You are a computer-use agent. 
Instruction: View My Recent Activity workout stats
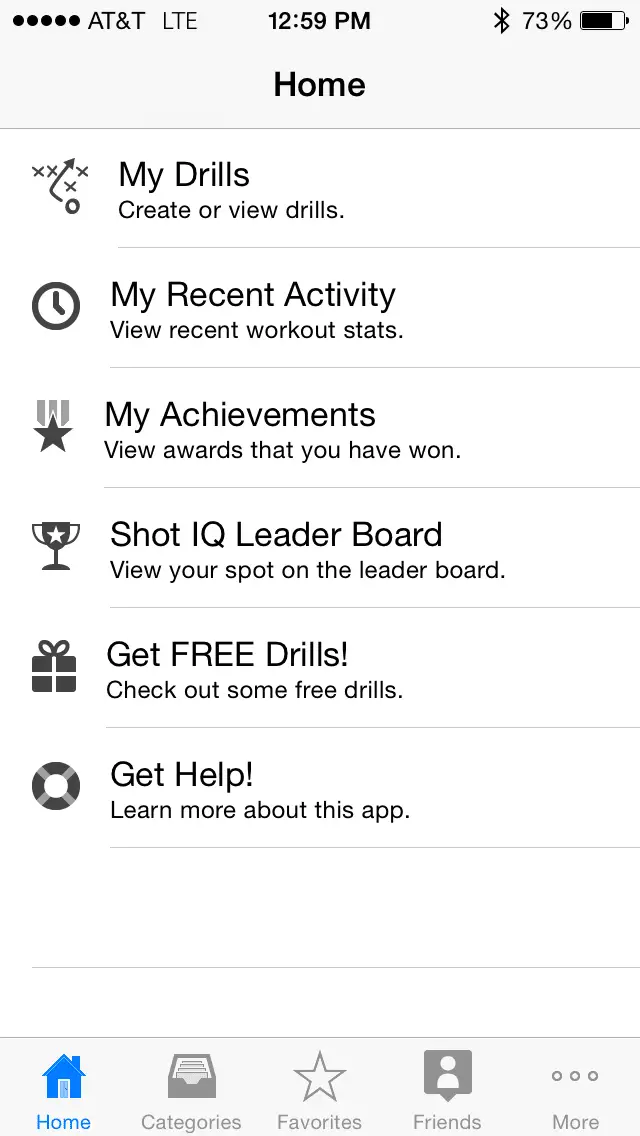320,309
